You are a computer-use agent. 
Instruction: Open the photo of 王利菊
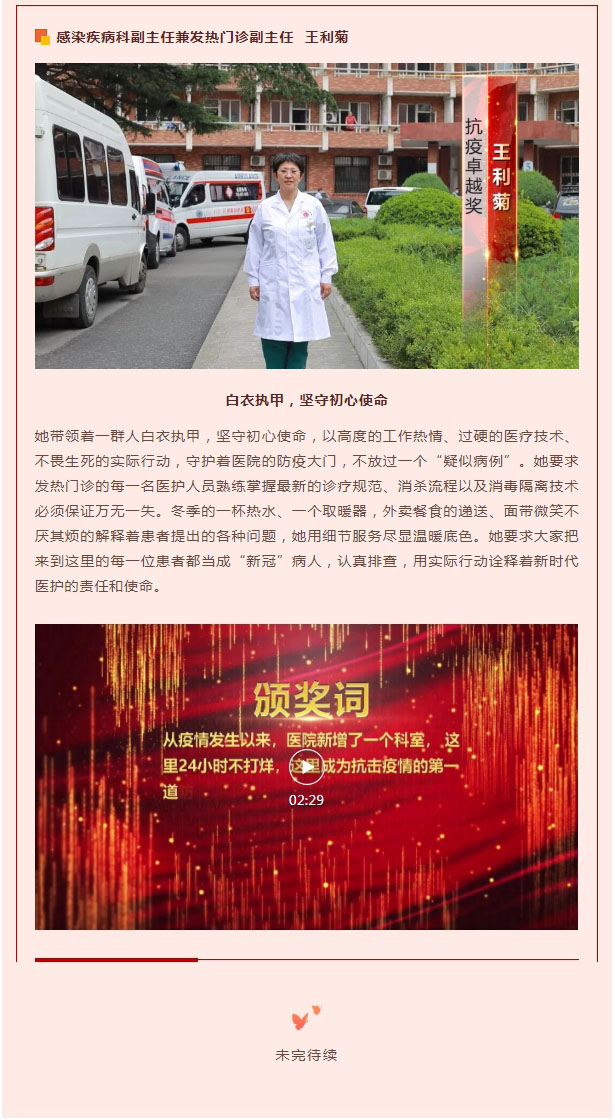click(x=306, y=216)
